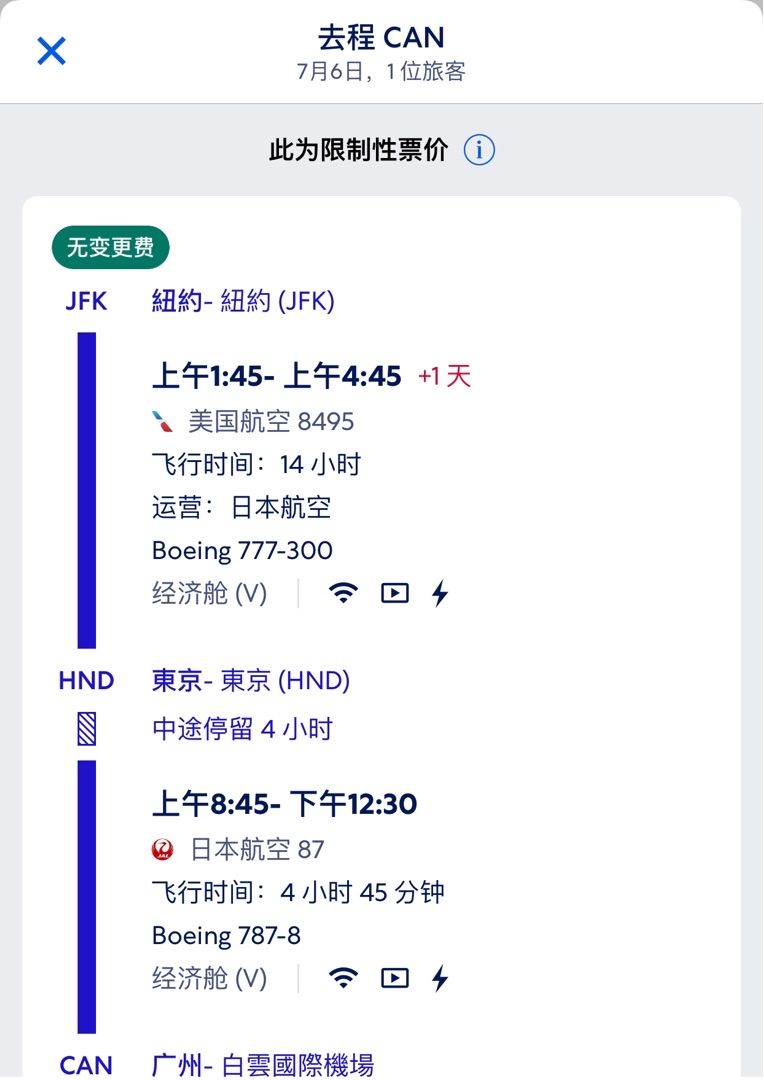Open the restricted fare info icon
764x1080 pixels.
point(479,149)
